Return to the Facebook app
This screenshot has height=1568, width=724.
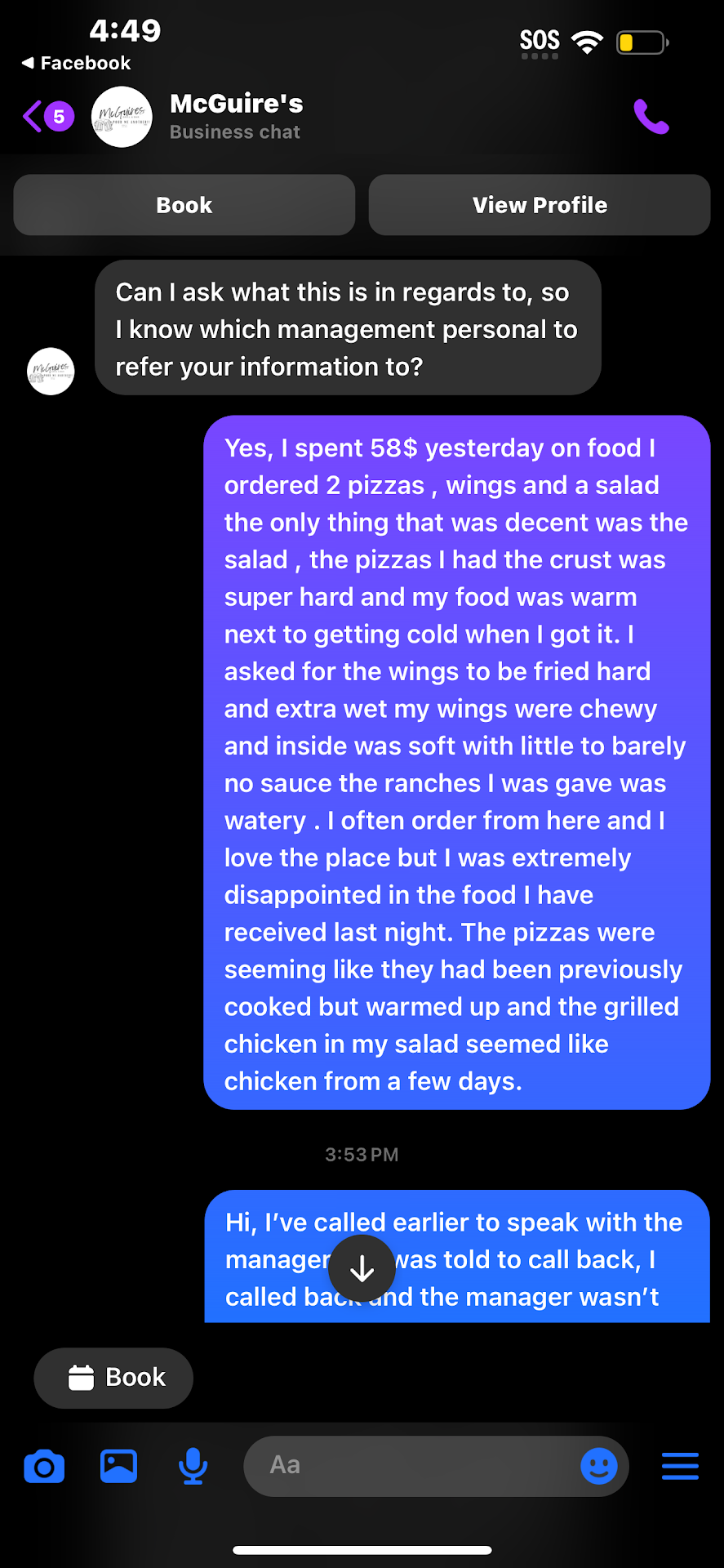(x=76, y=63)
